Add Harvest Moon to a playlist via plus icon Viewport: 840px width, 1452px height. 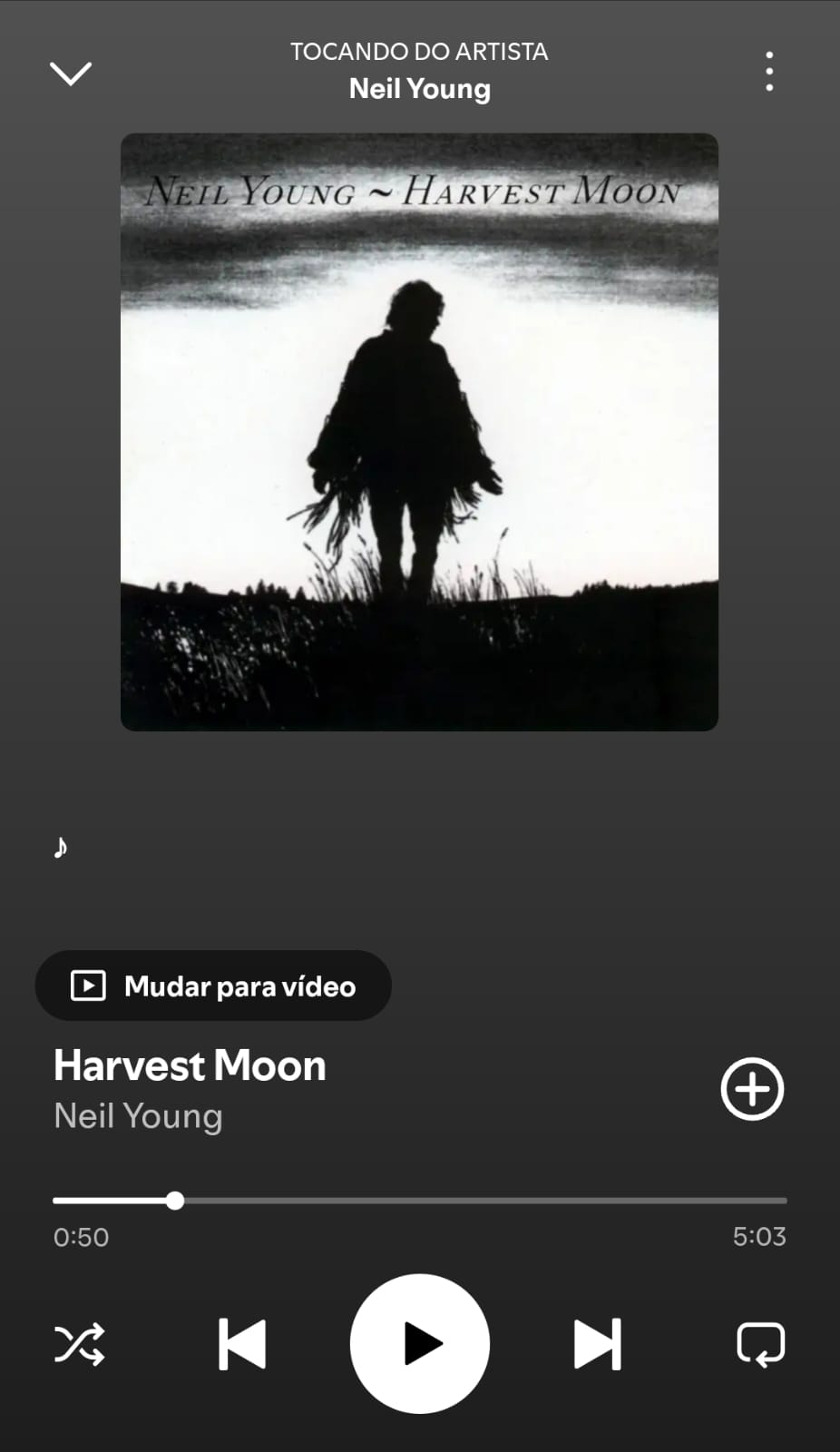click(752, 1089)
